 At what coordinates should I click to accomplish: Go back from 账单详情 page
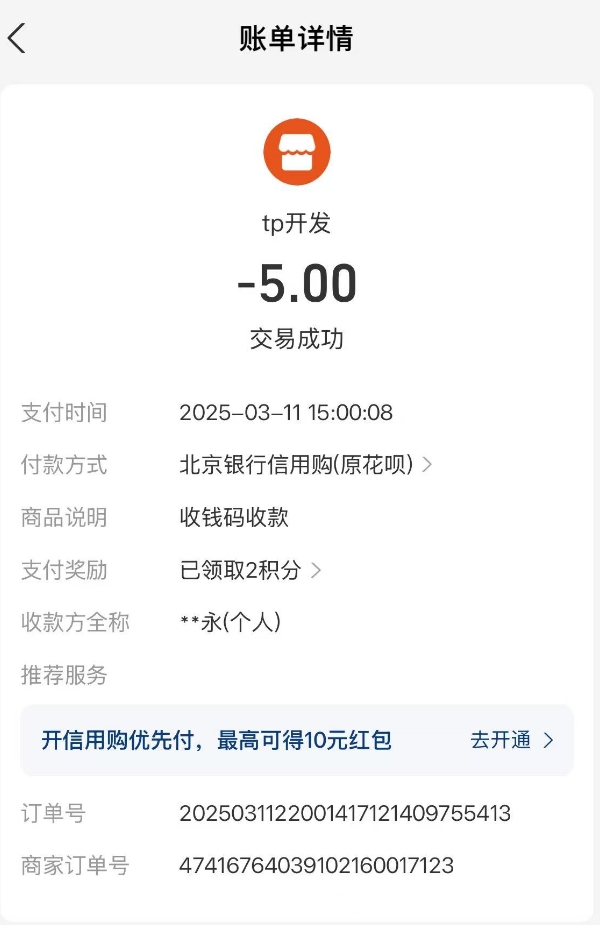(x=17, y=39)
